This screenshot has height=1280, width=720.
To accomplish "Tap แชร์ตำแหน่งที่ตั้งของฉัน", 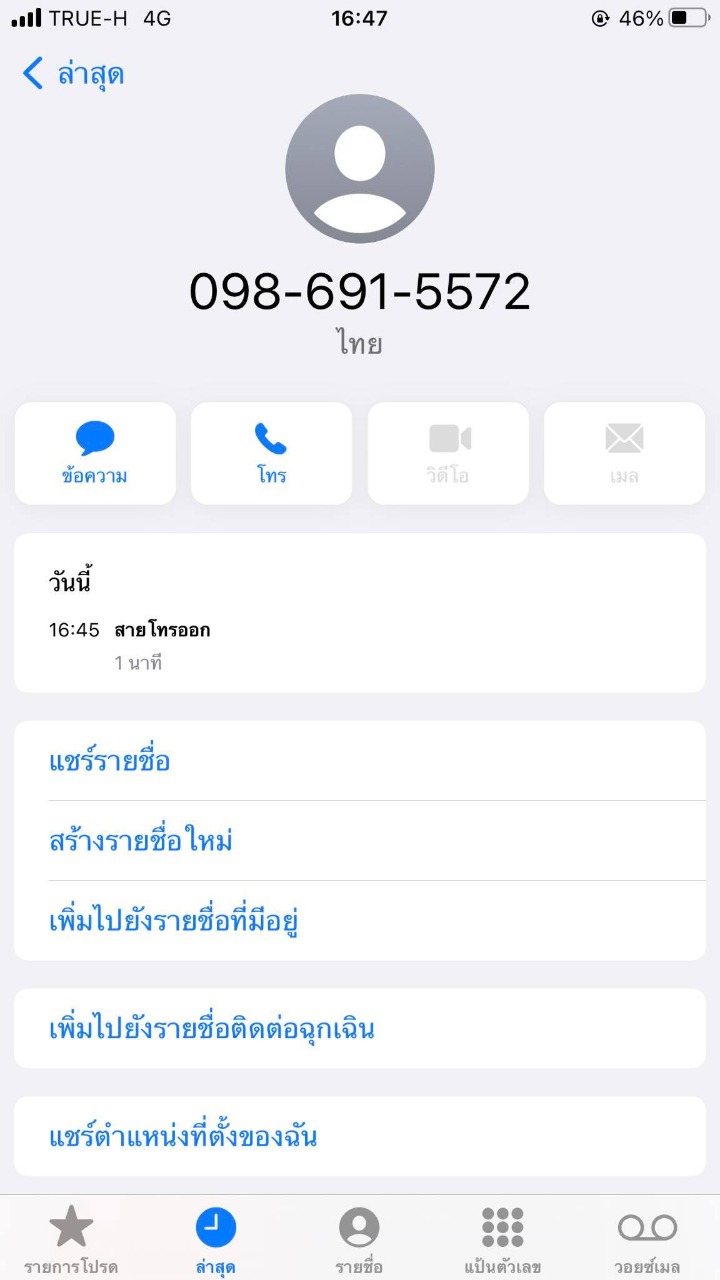I will [x=183, y=1137].
